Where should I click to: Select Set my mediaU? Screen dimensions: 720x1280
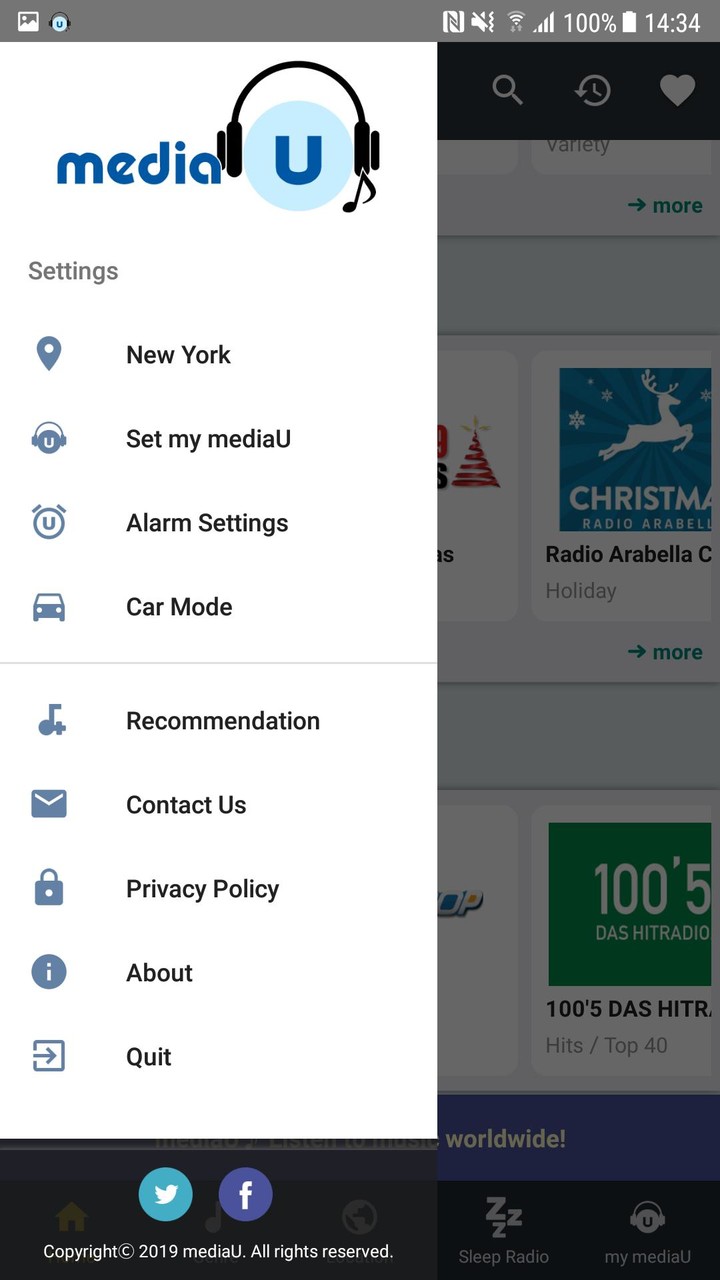[208, 439]
